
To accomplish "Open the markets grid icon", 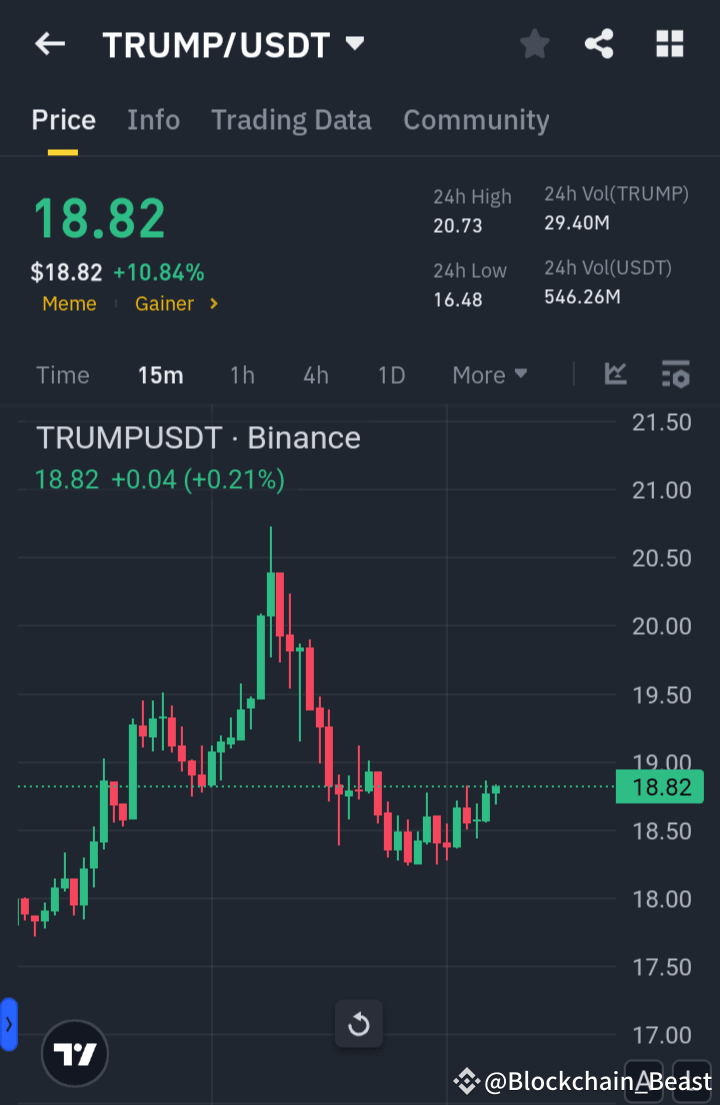I will [669, 44].
